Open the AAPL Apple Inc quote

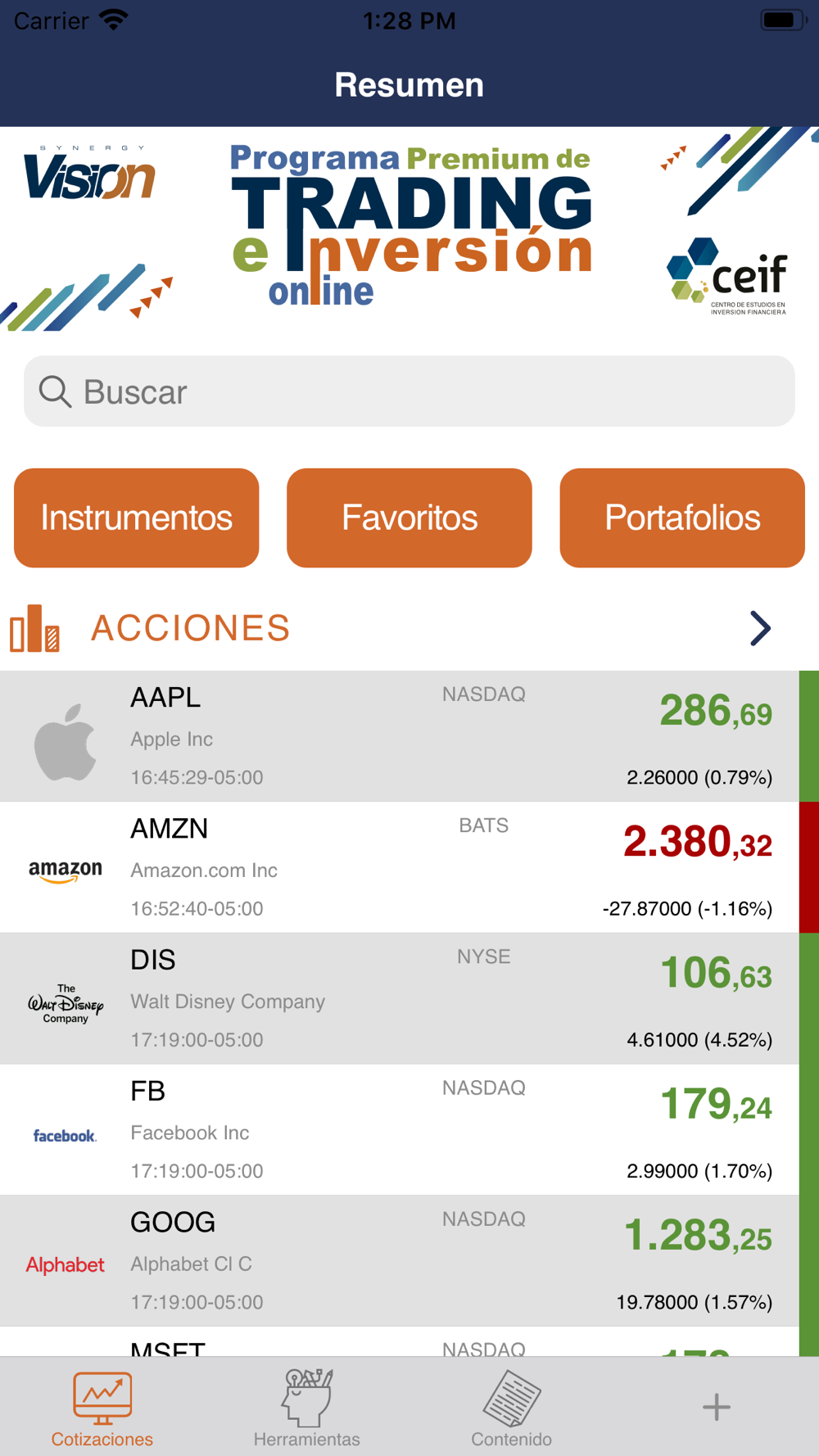click(400, 736)
